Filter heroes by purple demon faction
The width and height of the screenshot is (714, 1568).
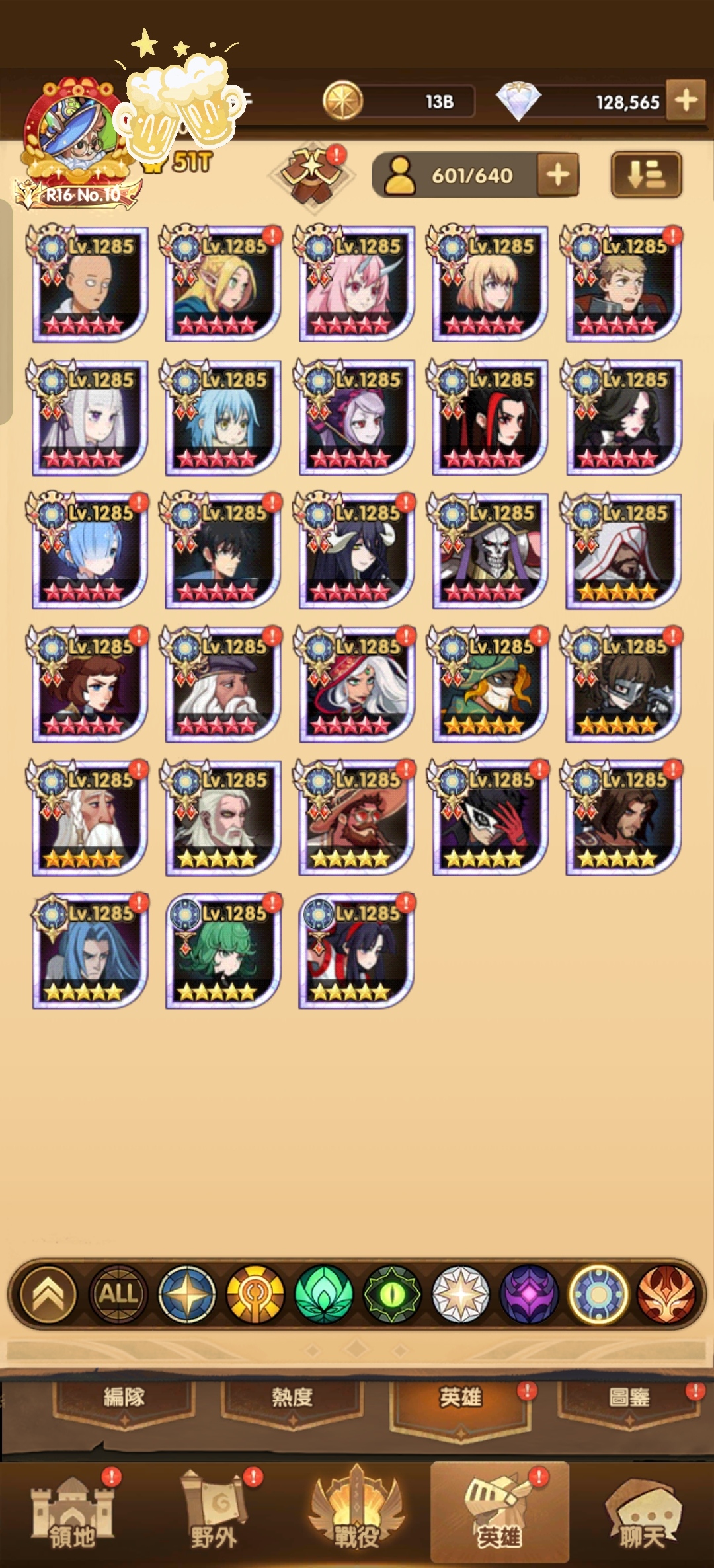[x=530, y=1294]
